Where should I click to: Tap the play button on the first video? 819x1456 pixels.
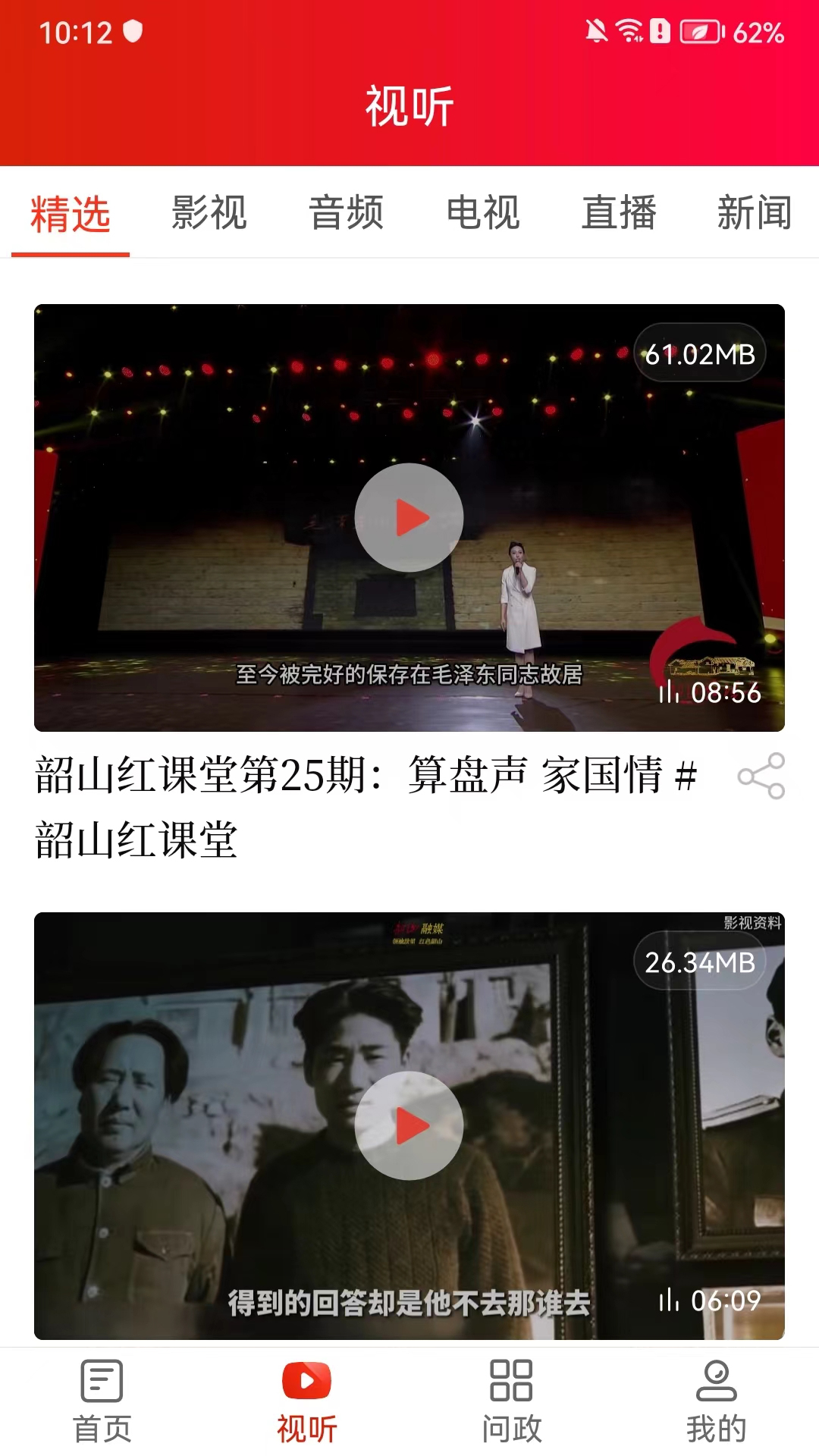click(409, 516)
